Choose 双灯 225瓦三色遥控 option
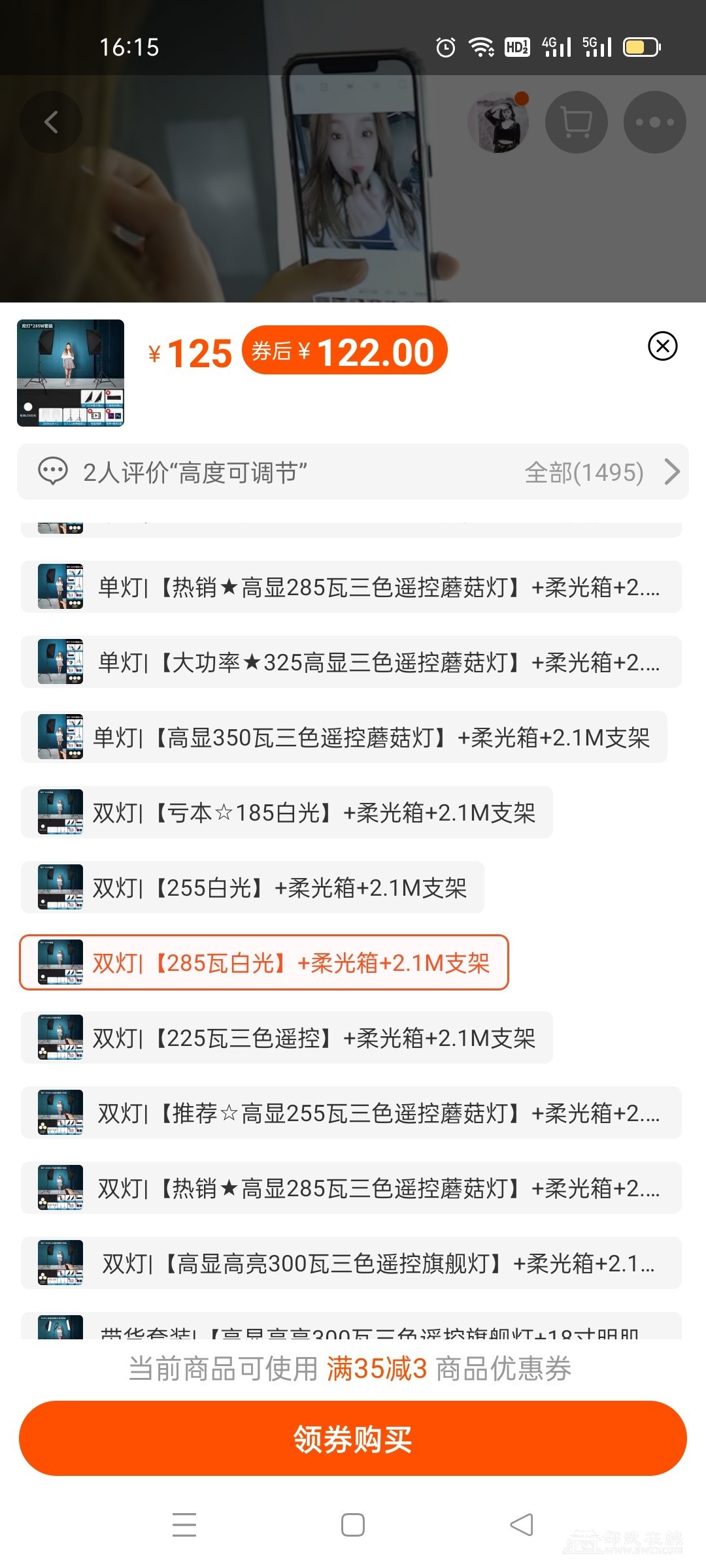The image size is (706, 1568). [287, 1038]
